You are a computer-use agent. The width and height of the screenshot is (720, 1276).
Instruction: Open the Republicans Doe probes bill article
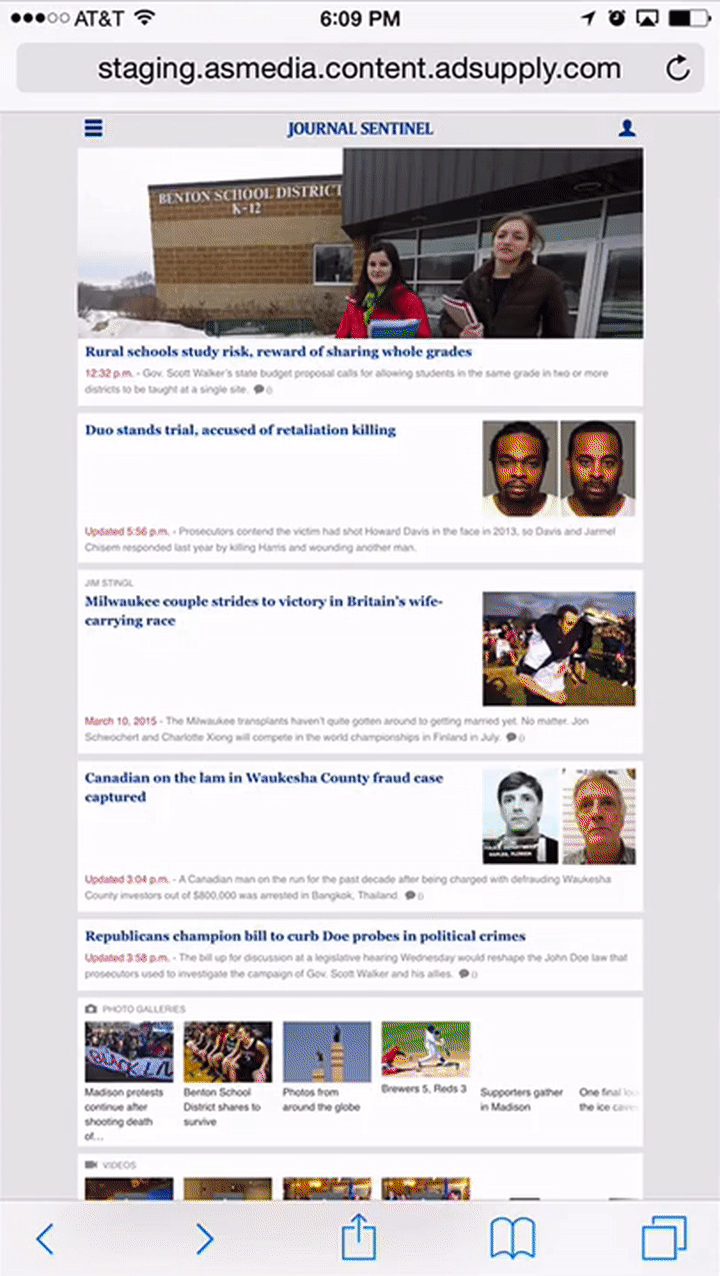[x=304, y=936]
